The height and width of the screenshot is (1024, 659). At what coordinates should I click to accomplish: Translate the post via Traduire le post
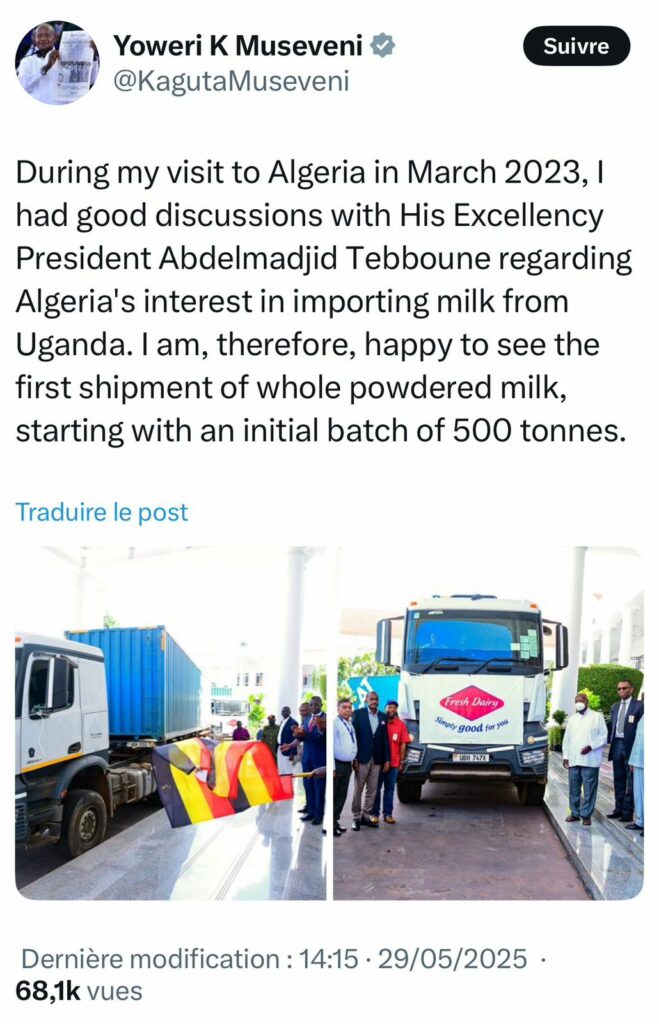tap(102, 513)
